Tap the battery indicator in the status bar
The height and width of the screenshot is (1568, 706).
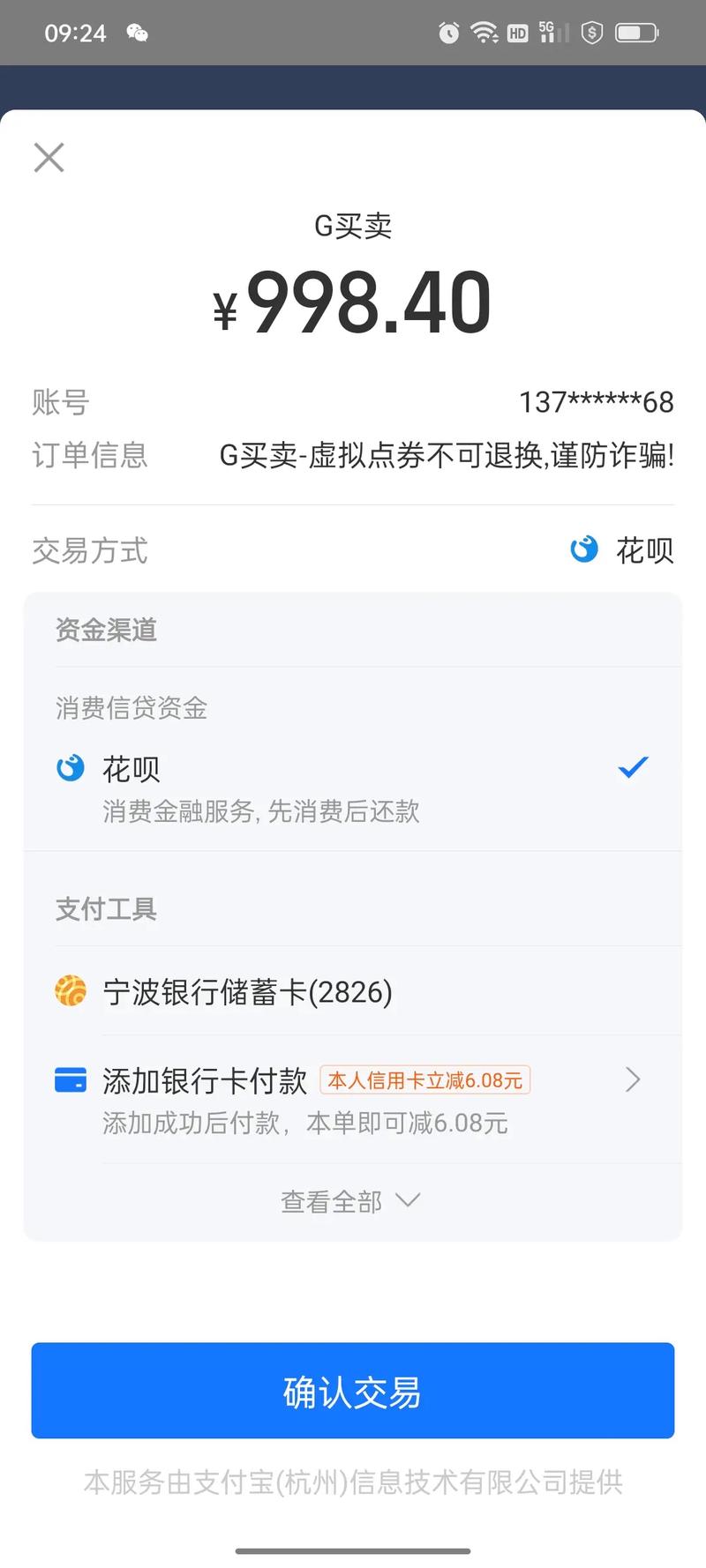click(x=637, y=31)
